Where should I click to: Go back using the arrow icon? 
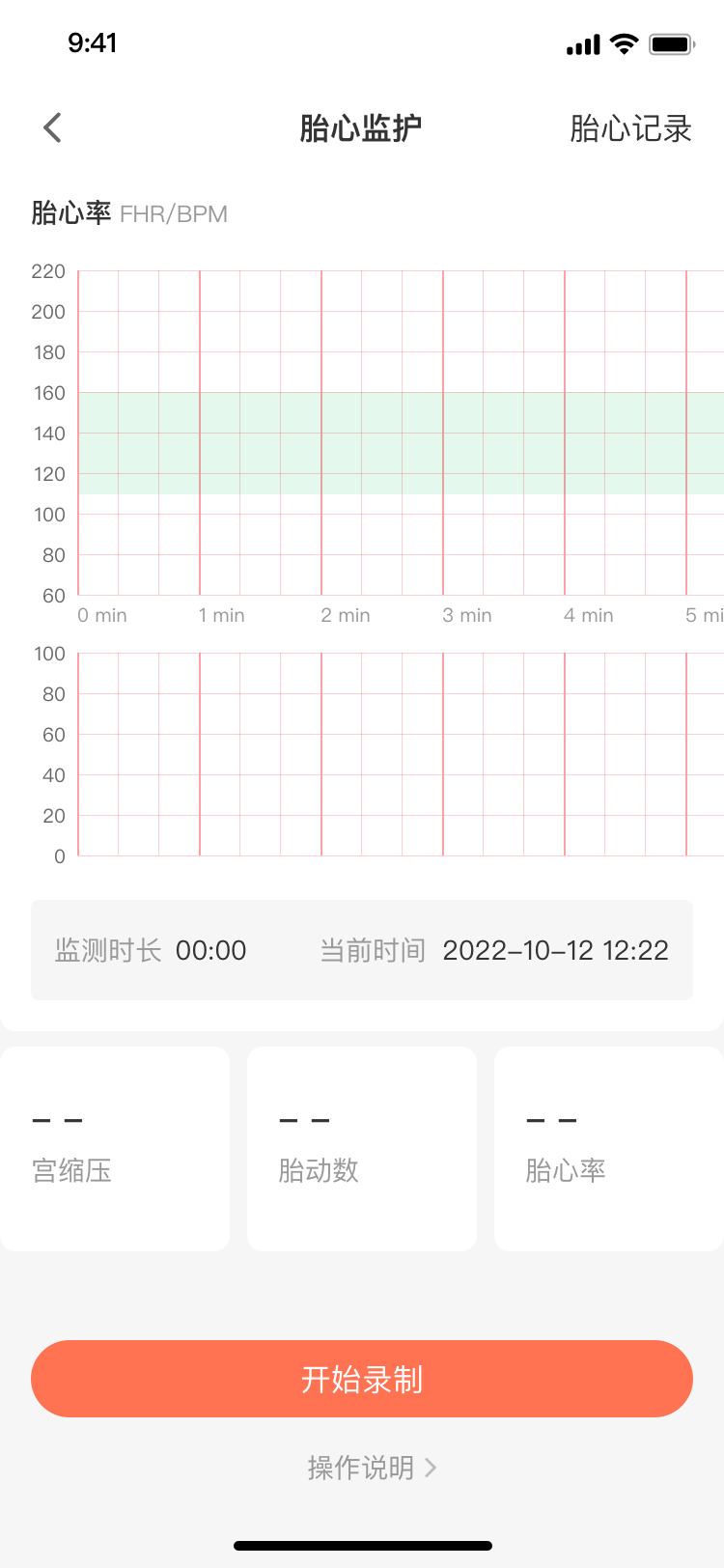tap(53, 127)
